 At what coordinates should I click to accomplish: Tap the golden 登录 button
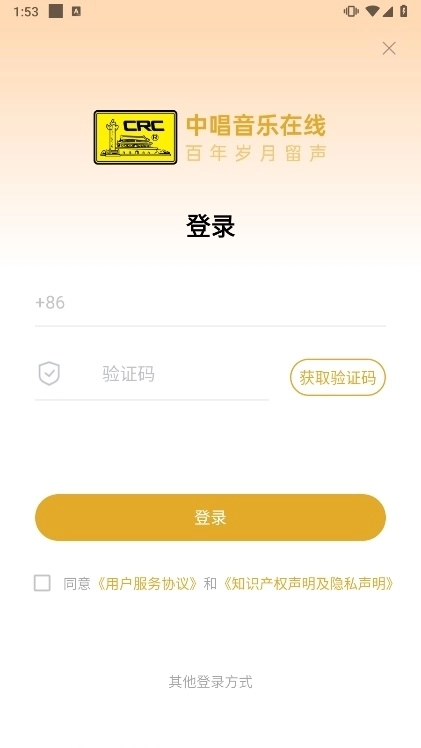(x=210, y=518)
